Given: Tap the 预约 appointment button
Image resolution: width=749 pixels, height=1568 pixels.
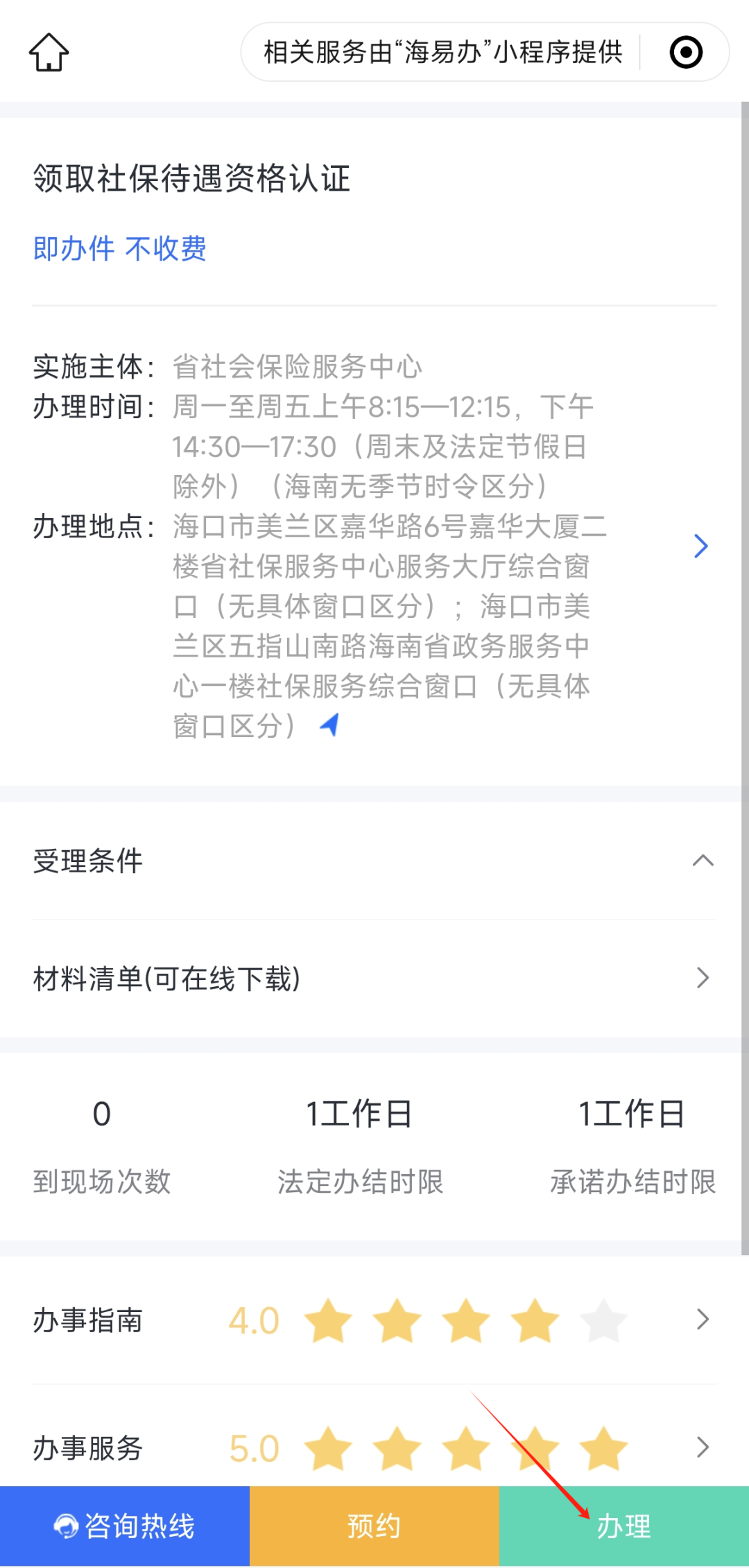Looking at the screenshot, I should coord(374,1526).
